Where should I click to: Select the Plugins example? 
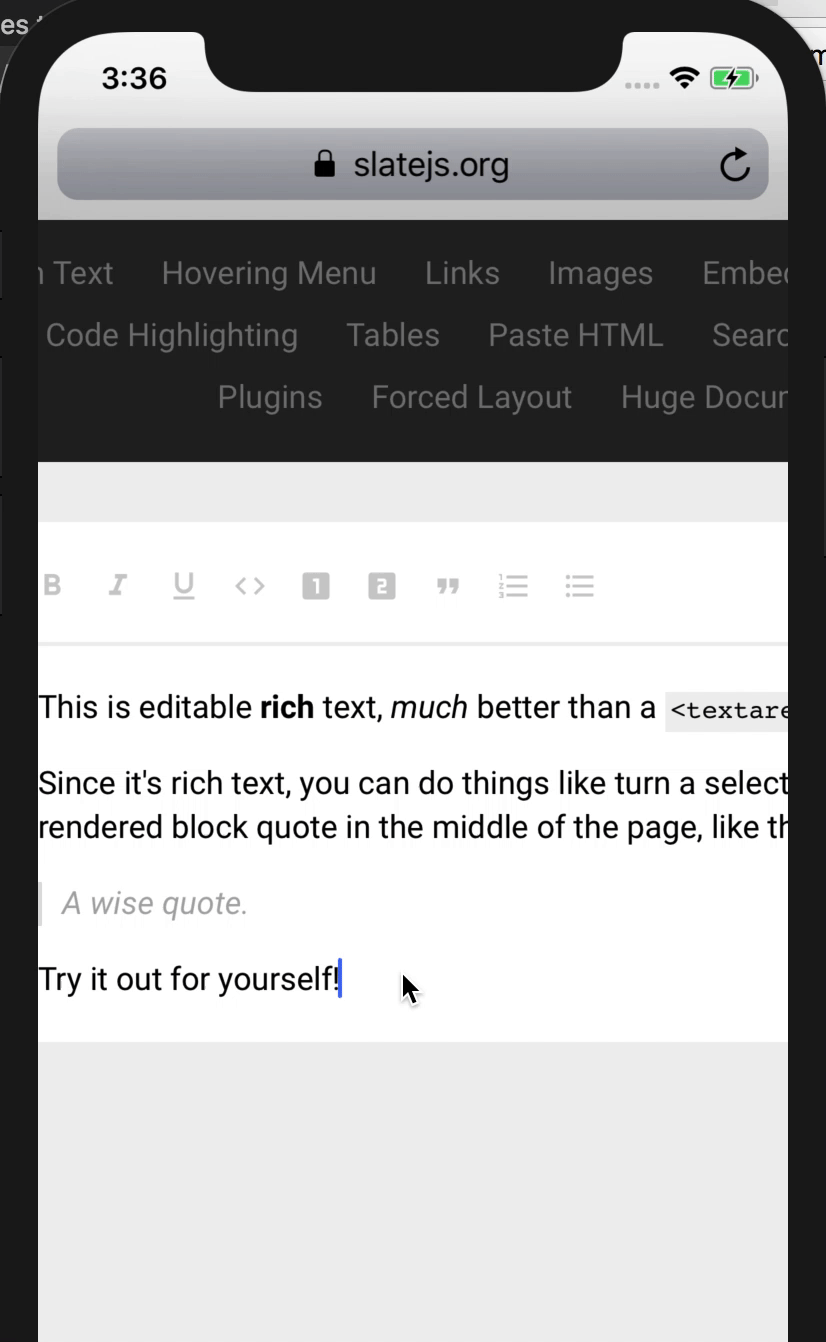tap(270, 397)
